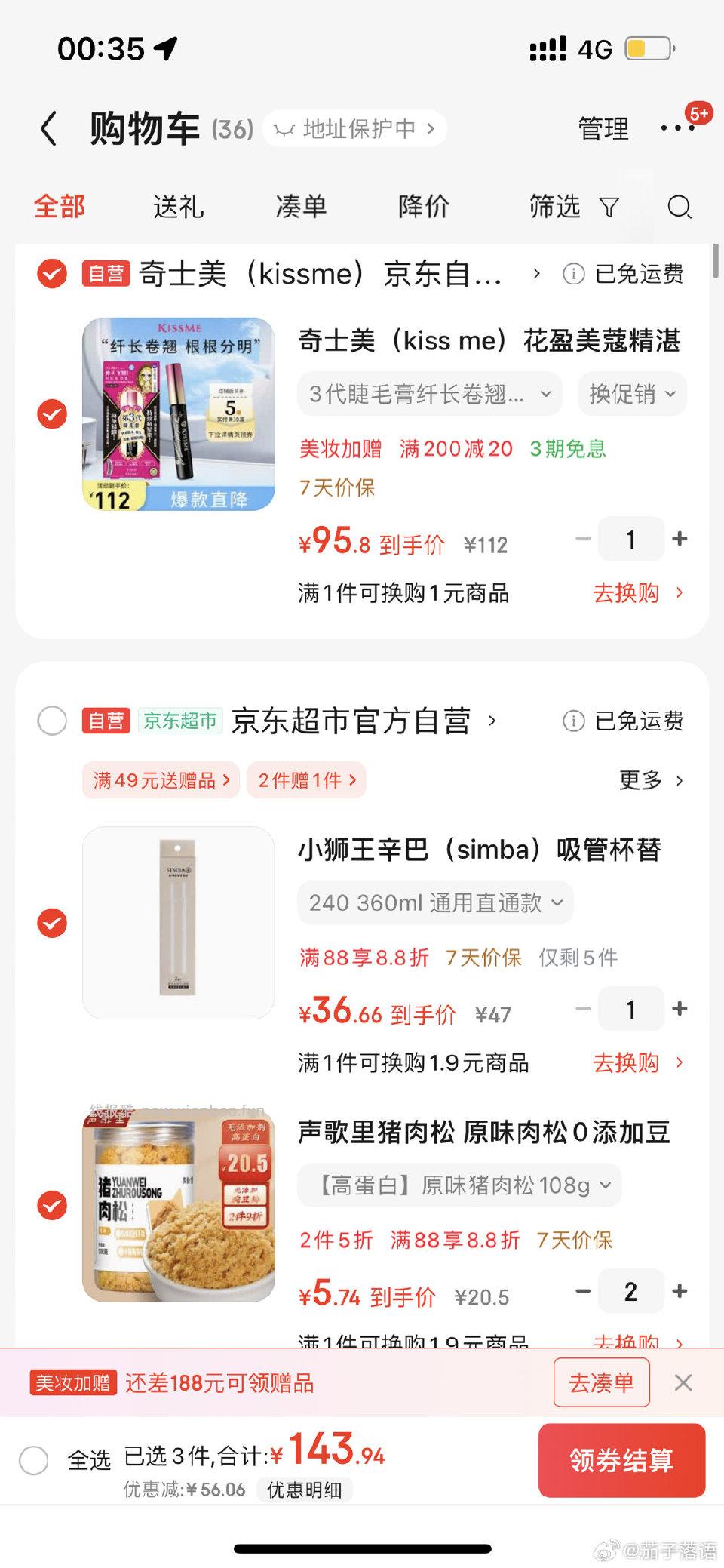Decrease quantity of the pork floss item

(584, 1291)
